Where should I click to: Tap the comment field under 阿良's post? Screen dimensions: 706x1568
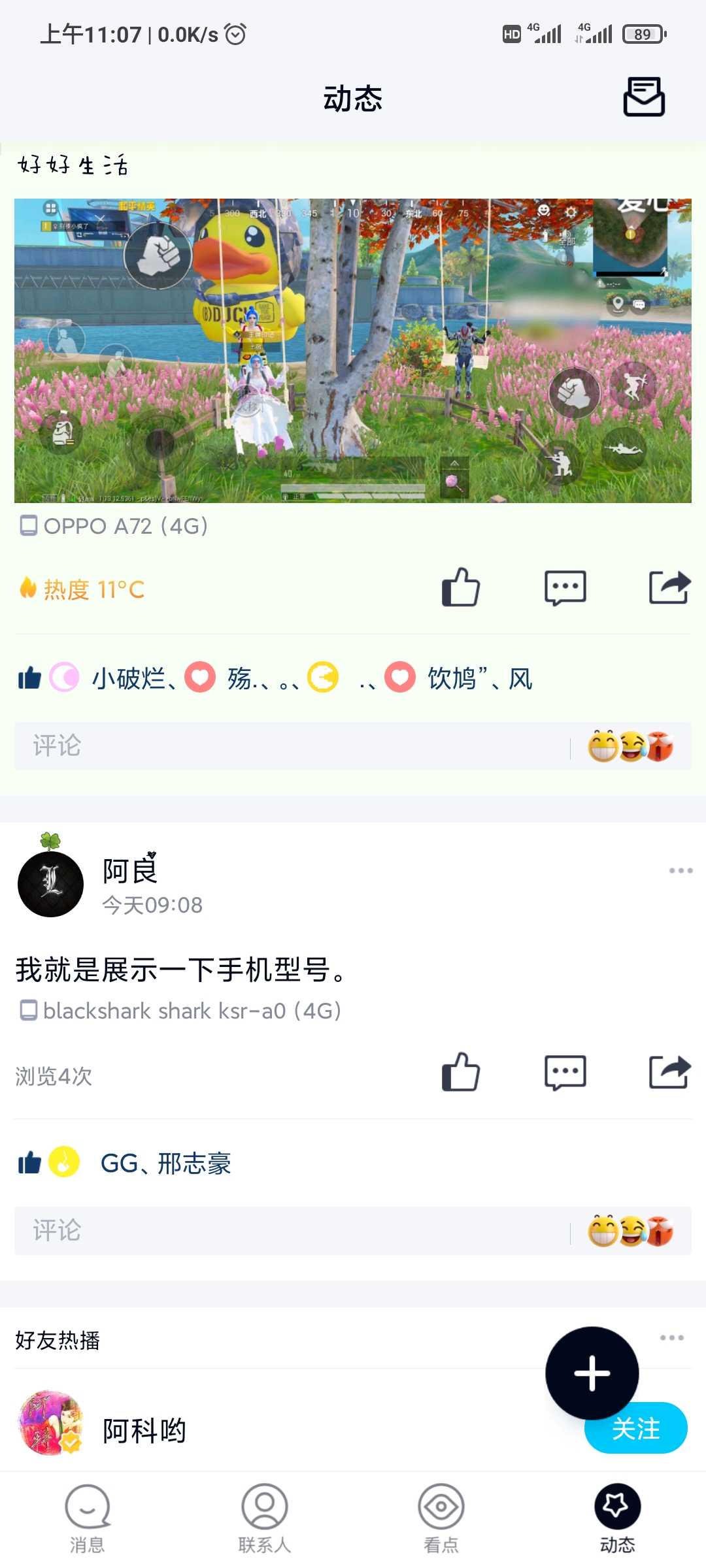[288, 1231]
